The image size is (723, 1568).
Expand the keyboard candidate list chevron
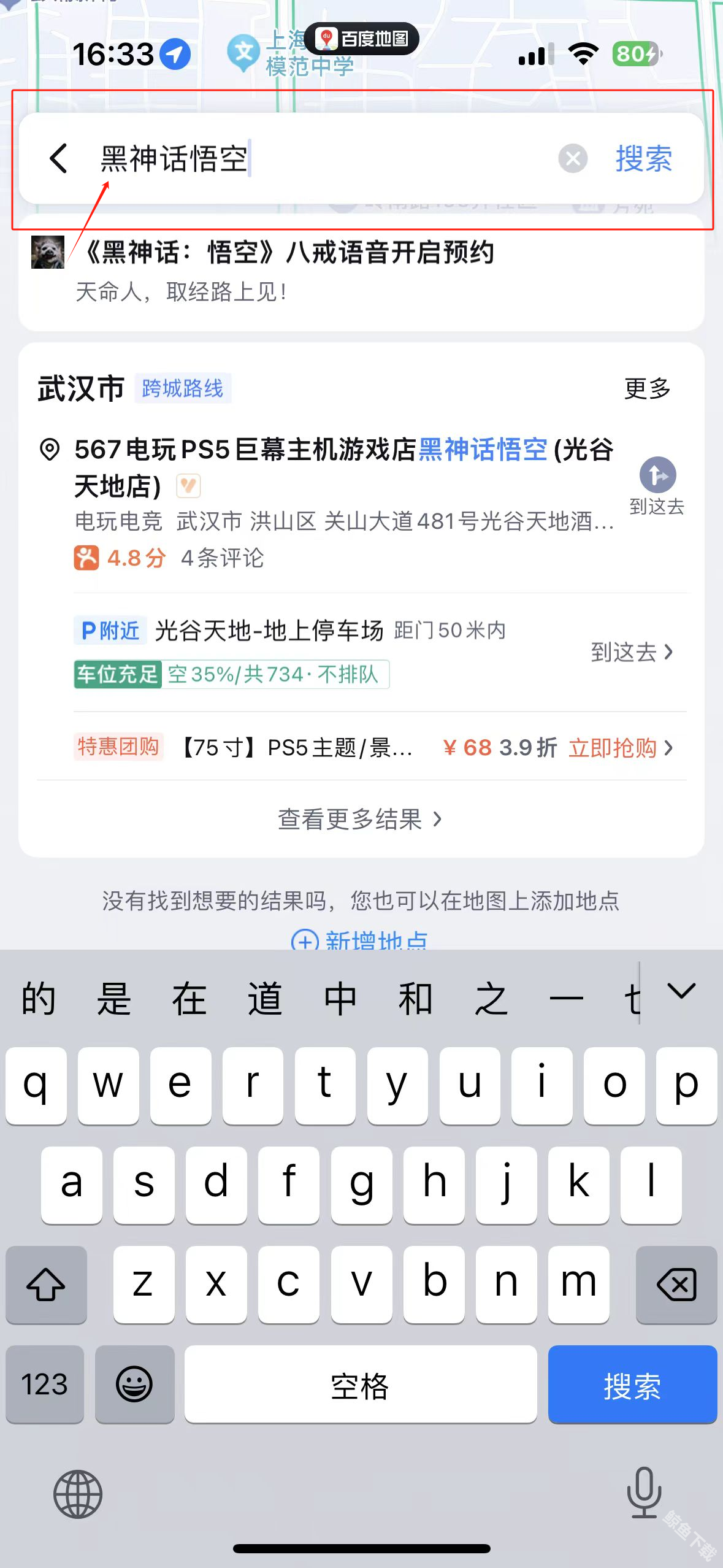(681, 991)
